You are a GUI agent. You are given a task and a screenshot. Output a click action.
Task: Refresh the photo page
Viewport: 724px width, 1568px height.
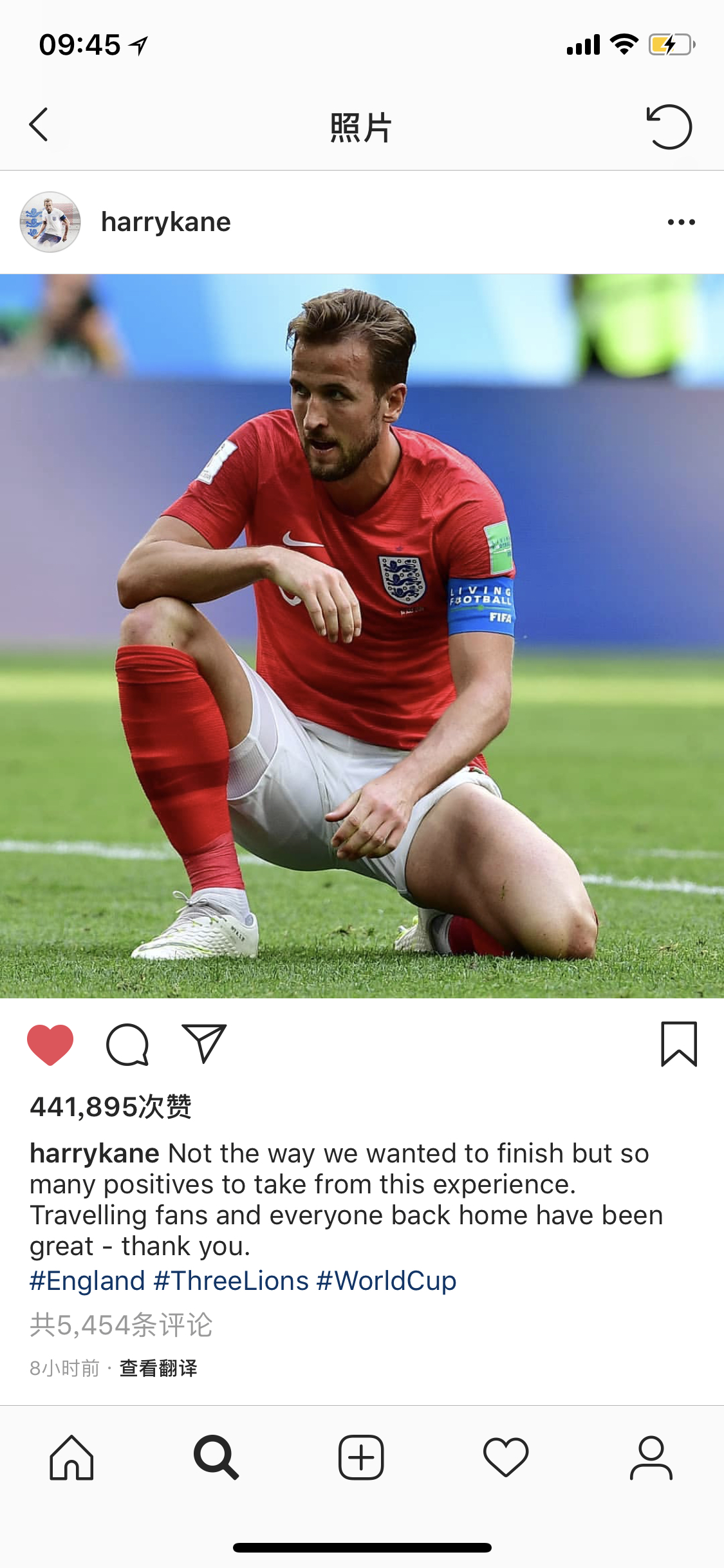click(x=669, y=127)
